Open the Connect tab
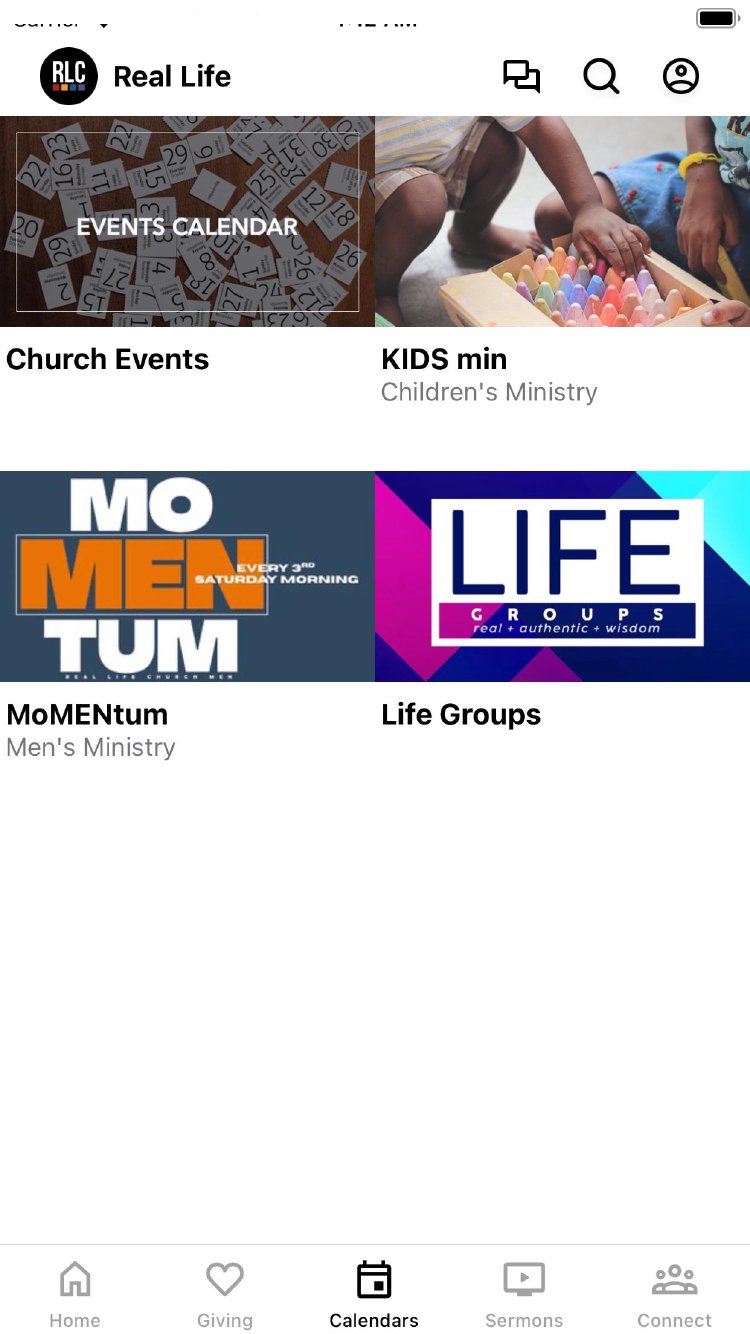The width and height of the screenshot is (750, 1334). tap(675, 1293)
